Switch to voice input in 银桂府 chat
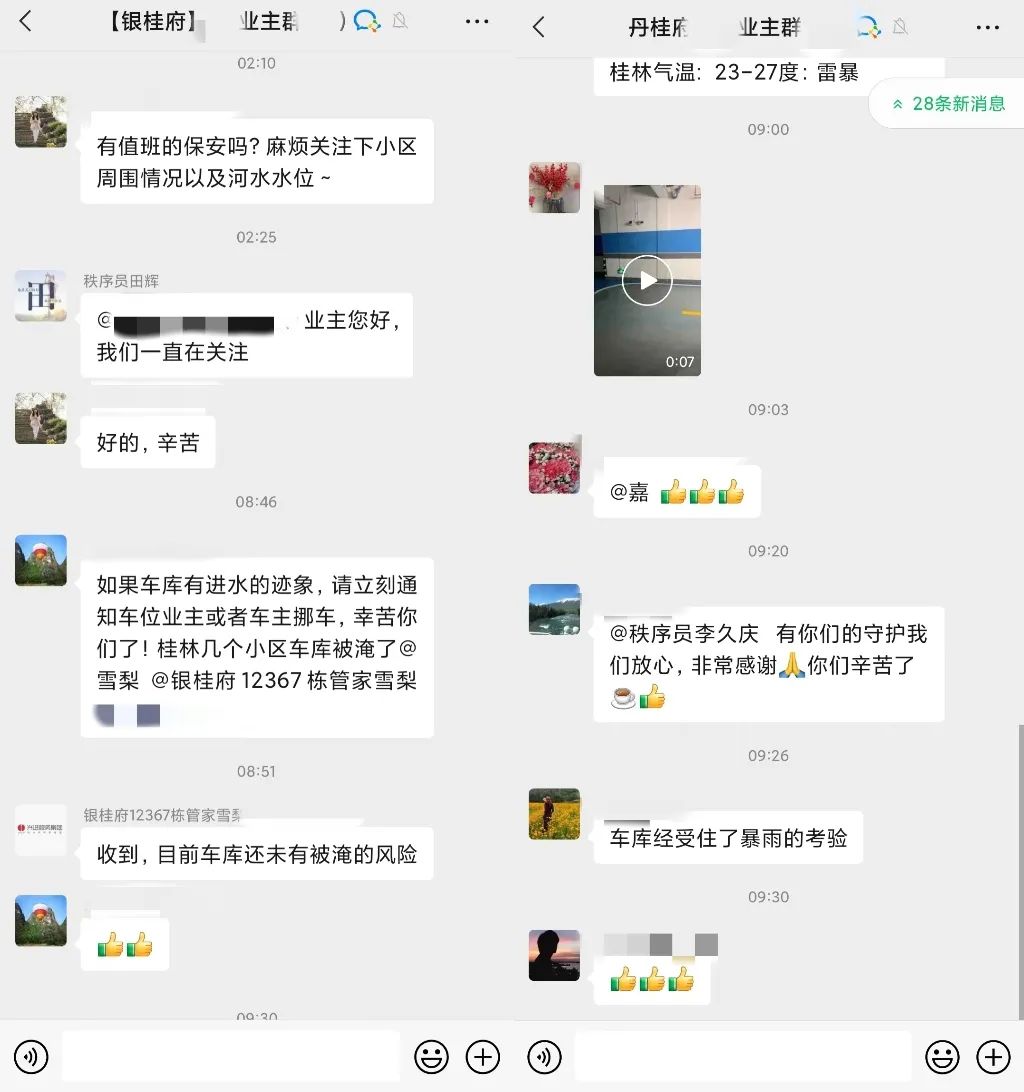The width and height of the screenshot is (1024, 1092). click(x=31, y=1057)
